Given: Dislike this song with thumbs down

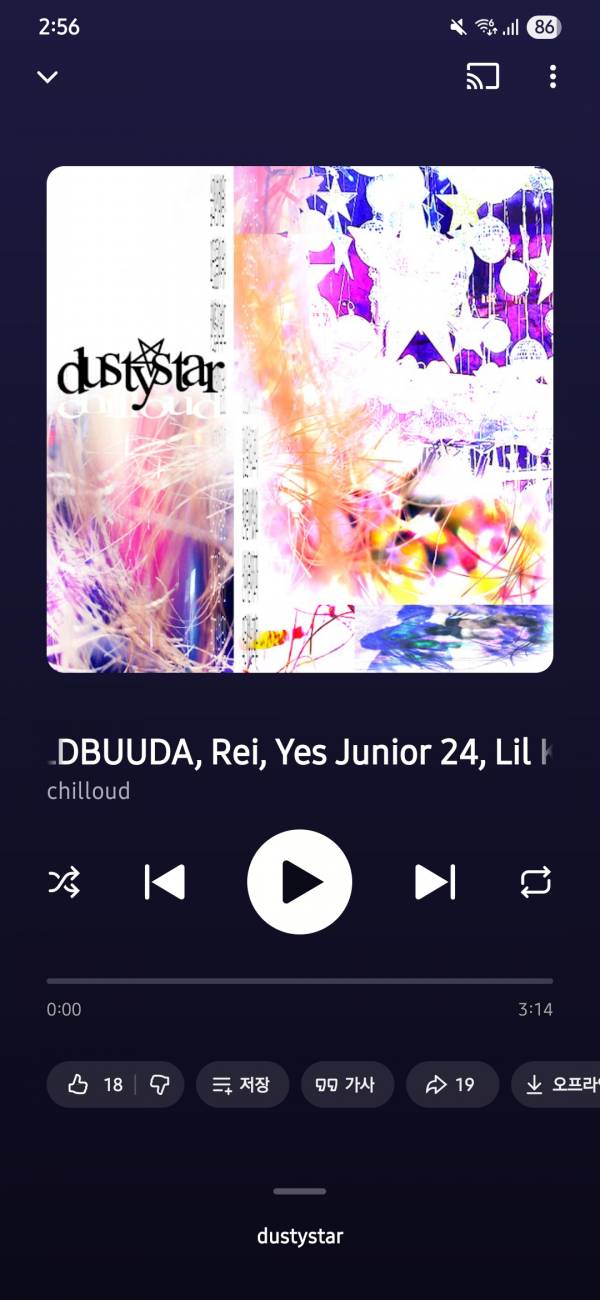Looking at the screenshot, I should point(160,1085).
